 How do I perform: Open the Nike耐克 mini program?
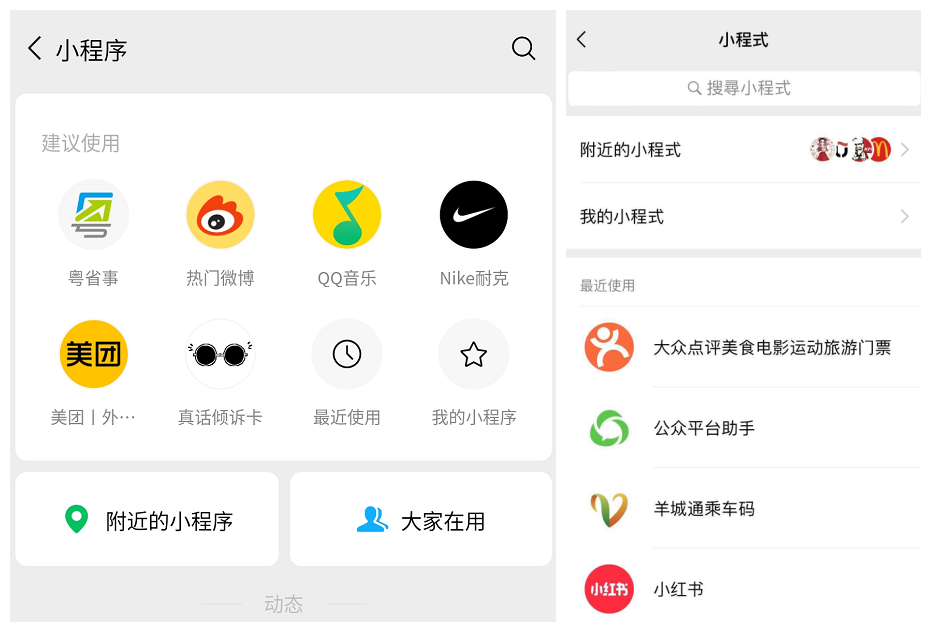[474, 215]
